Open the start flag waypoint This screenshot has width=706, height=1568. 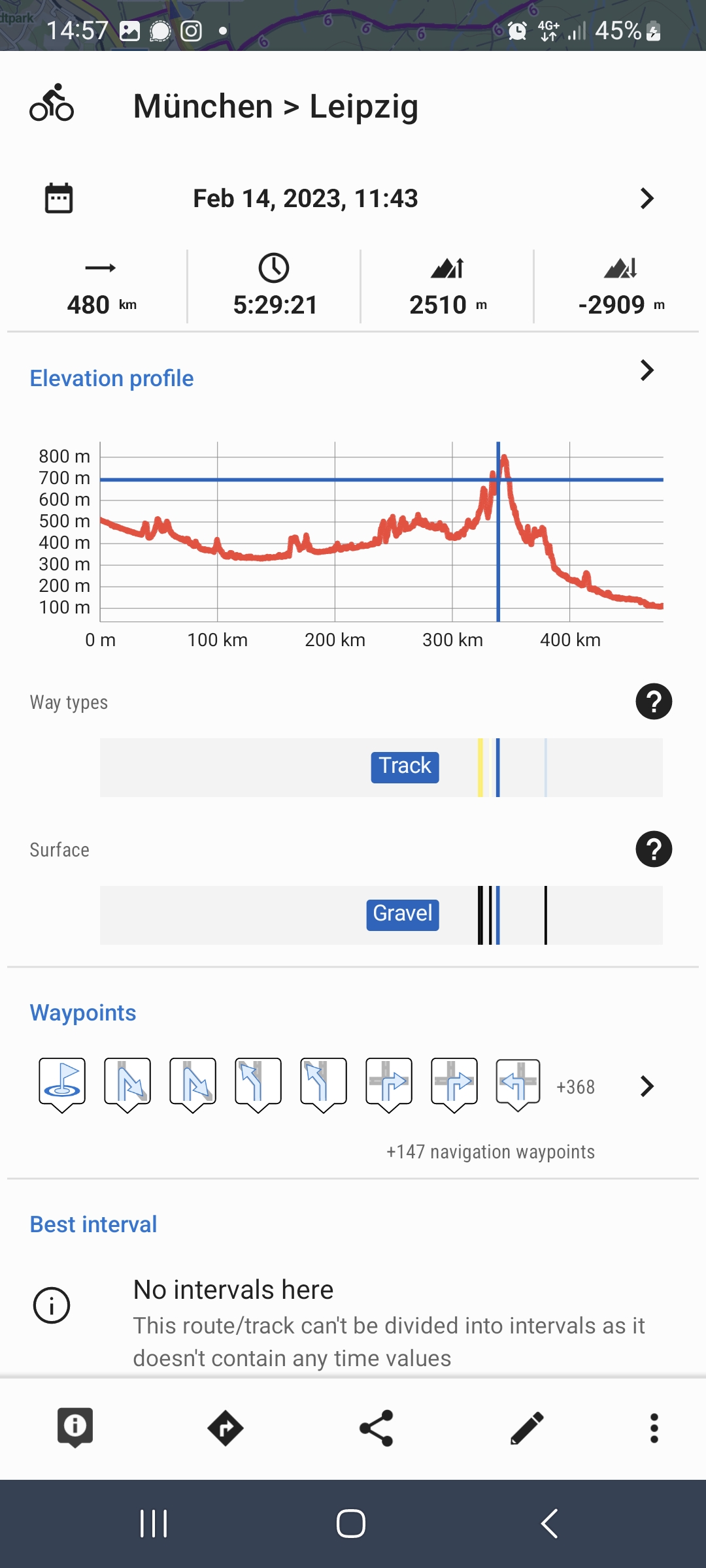click(62, 1085)
